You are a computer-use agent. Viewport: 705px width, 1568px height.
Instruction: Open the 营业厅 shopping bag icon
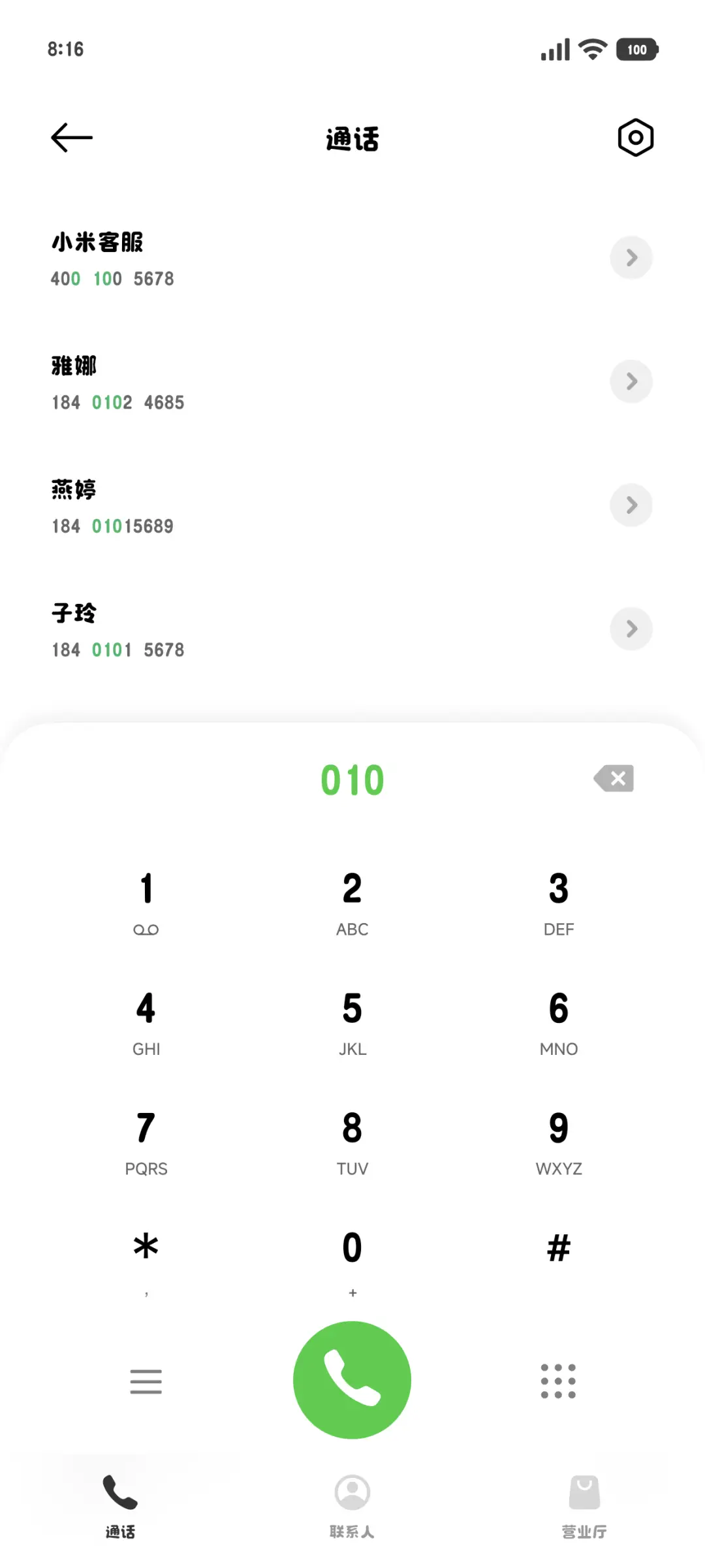pos(584,1493)
